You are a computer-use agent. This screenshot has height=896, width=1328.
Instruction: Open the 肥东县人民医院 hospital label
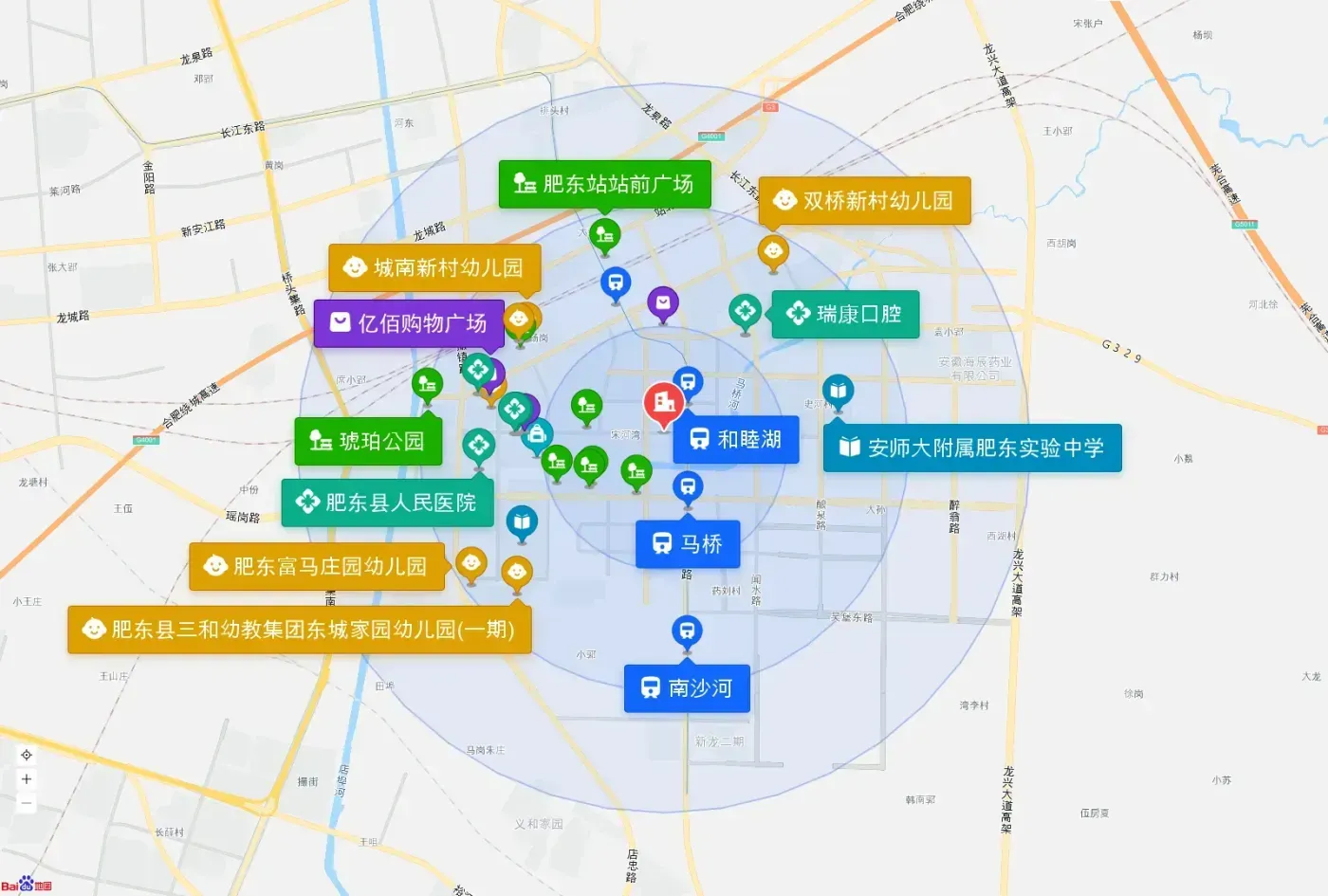tap(387, 503)
